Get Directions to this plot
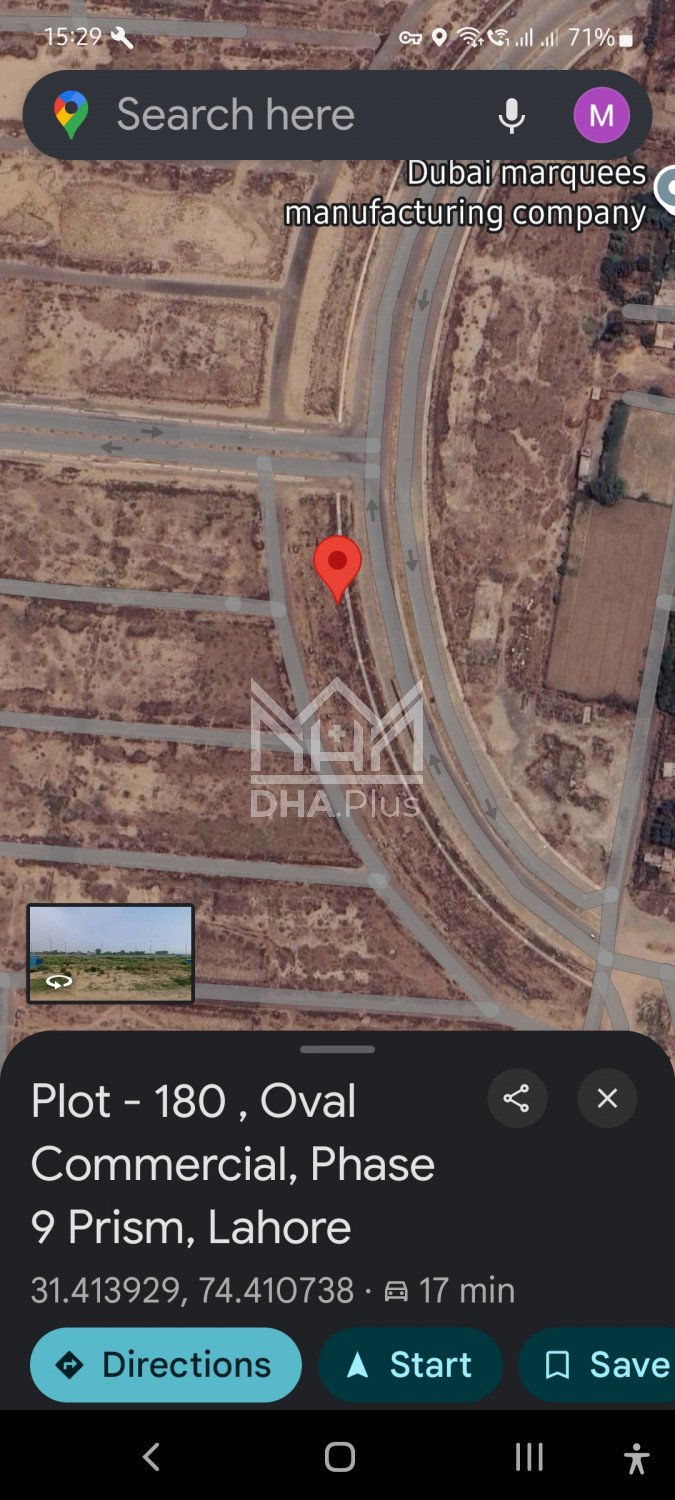This screenshot has width=675, height=1500. click(166, 1365)
